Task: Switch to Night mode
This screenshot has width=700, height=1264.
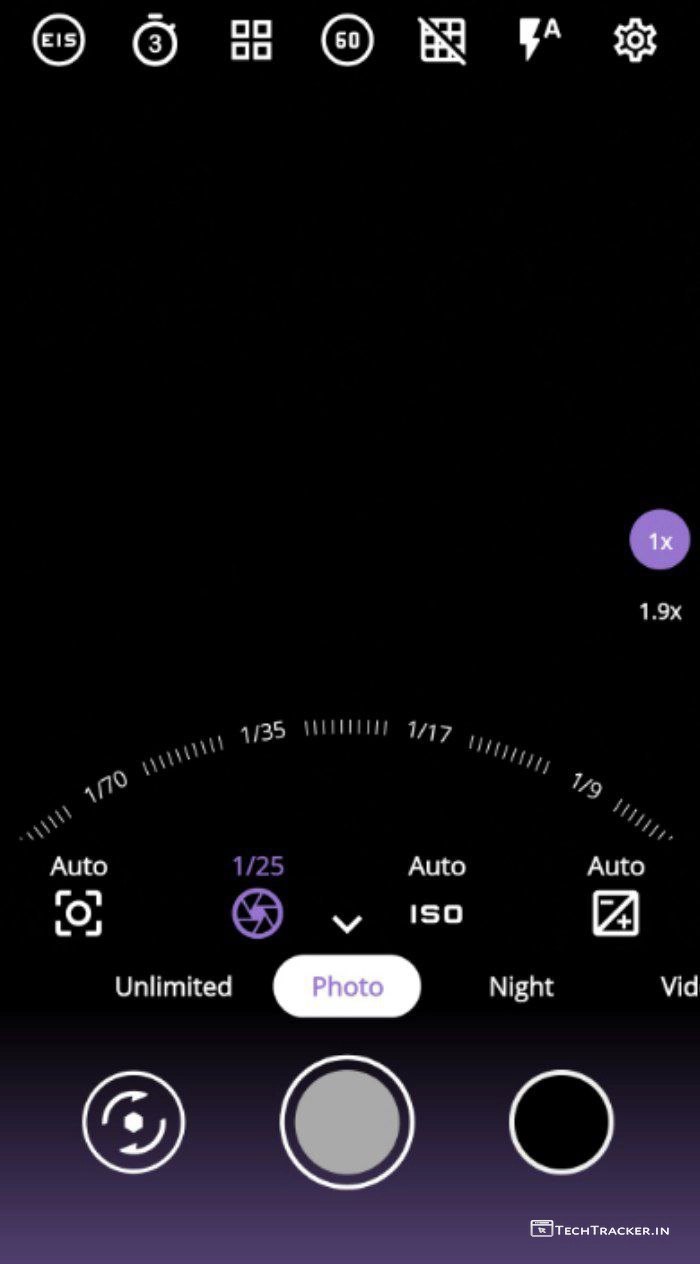Action: pos(521,987)
